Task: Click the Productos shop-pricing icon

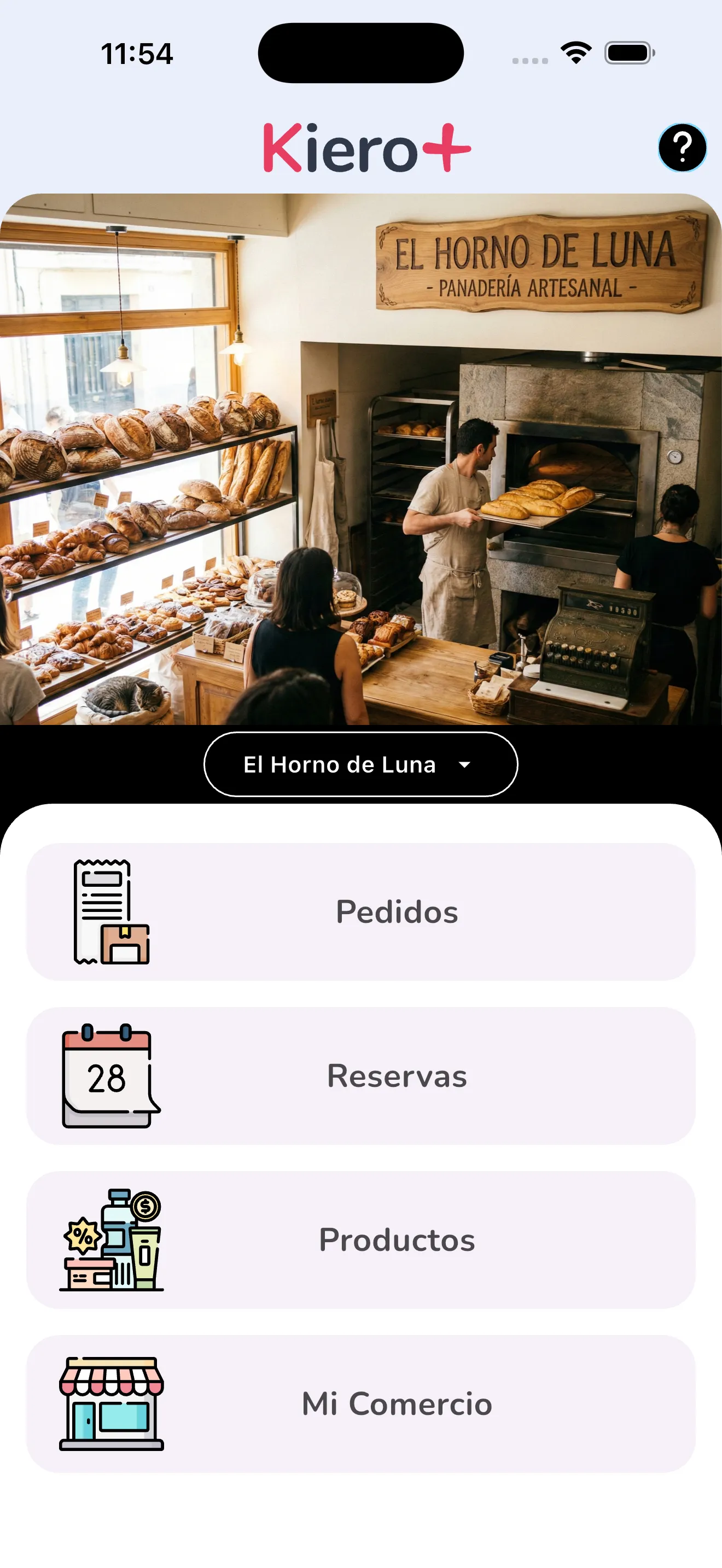Action: pyautogui.click(x=112, y=1242)
